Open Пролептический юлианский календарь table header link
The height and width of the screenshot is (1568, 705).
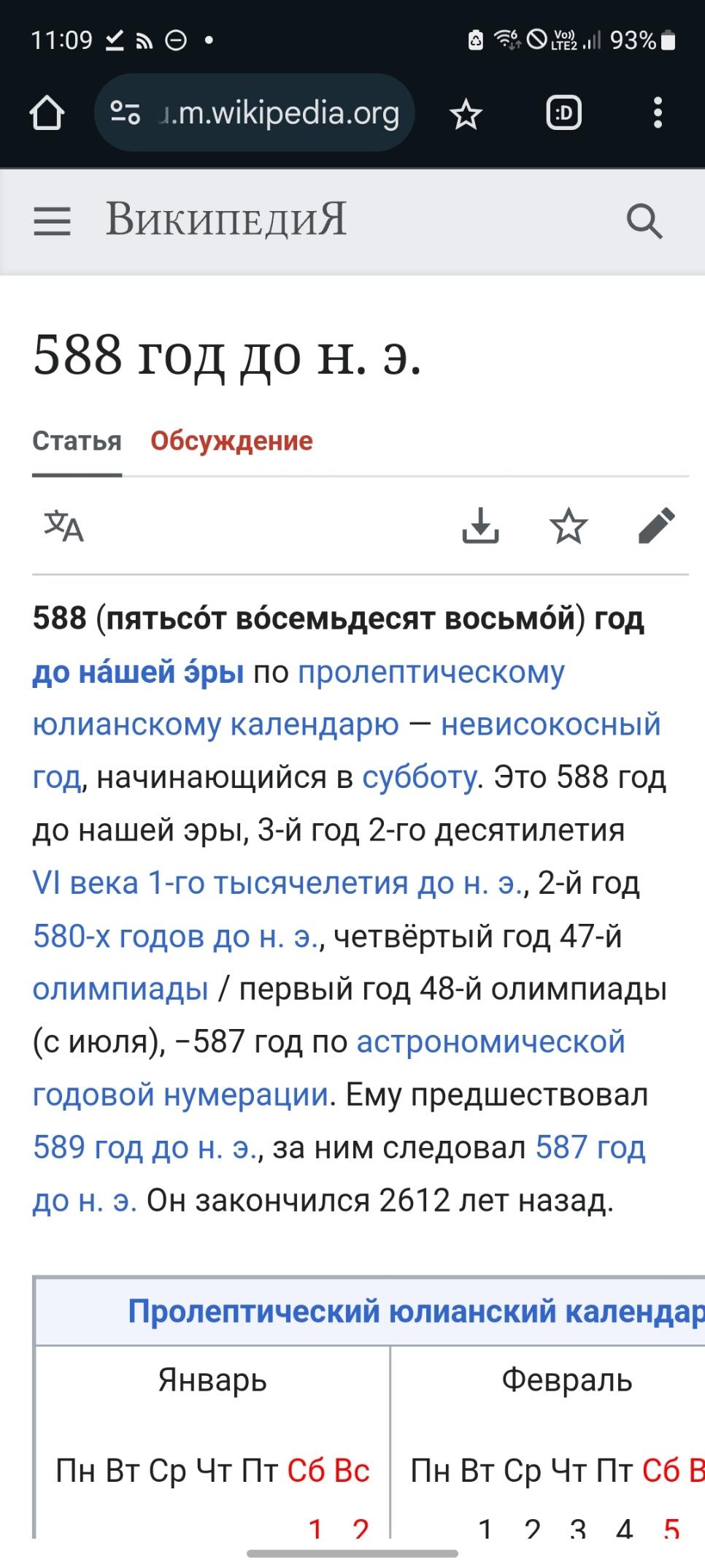point(416,1311)
